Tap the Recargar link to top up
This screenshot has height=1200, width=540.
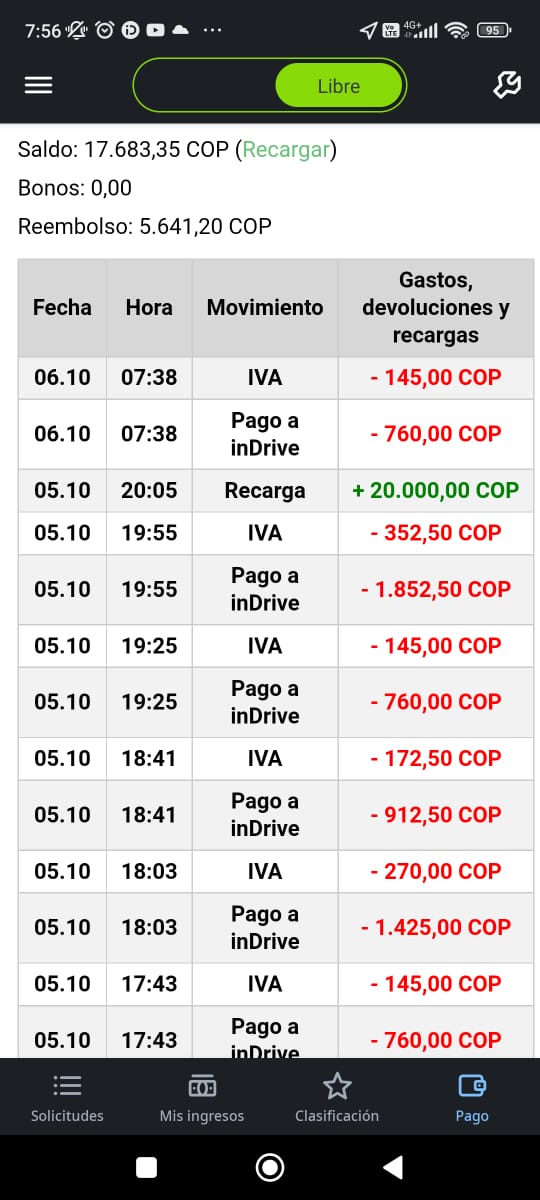[x=286, y=150]
